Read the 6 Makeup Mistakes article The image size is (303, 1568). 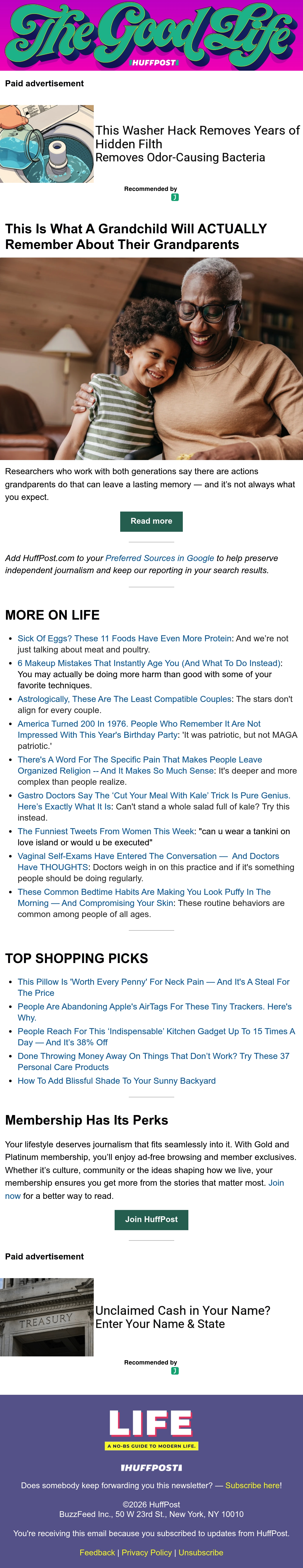(149, 664)
